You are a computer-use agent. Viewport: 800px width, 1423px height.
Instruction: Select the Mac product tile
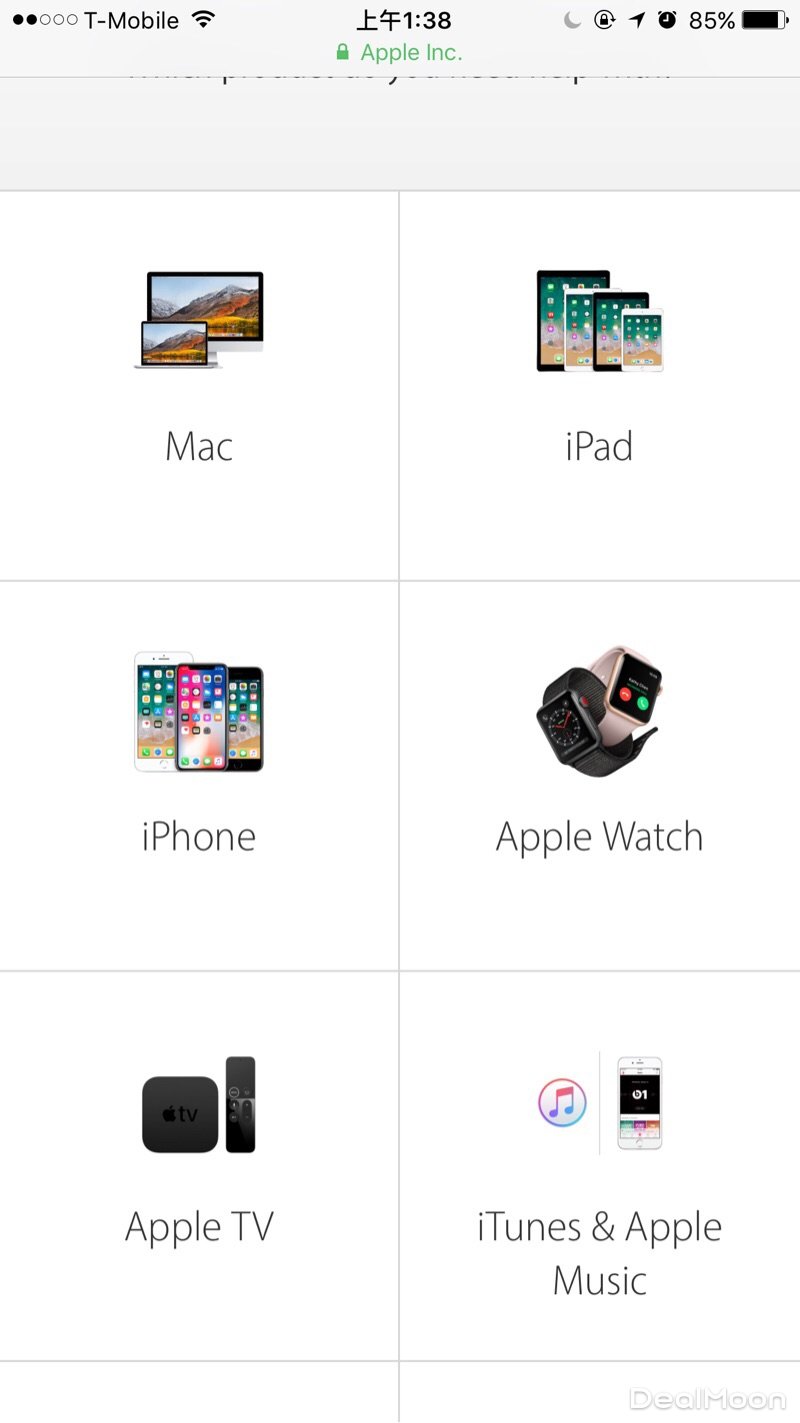199,385
